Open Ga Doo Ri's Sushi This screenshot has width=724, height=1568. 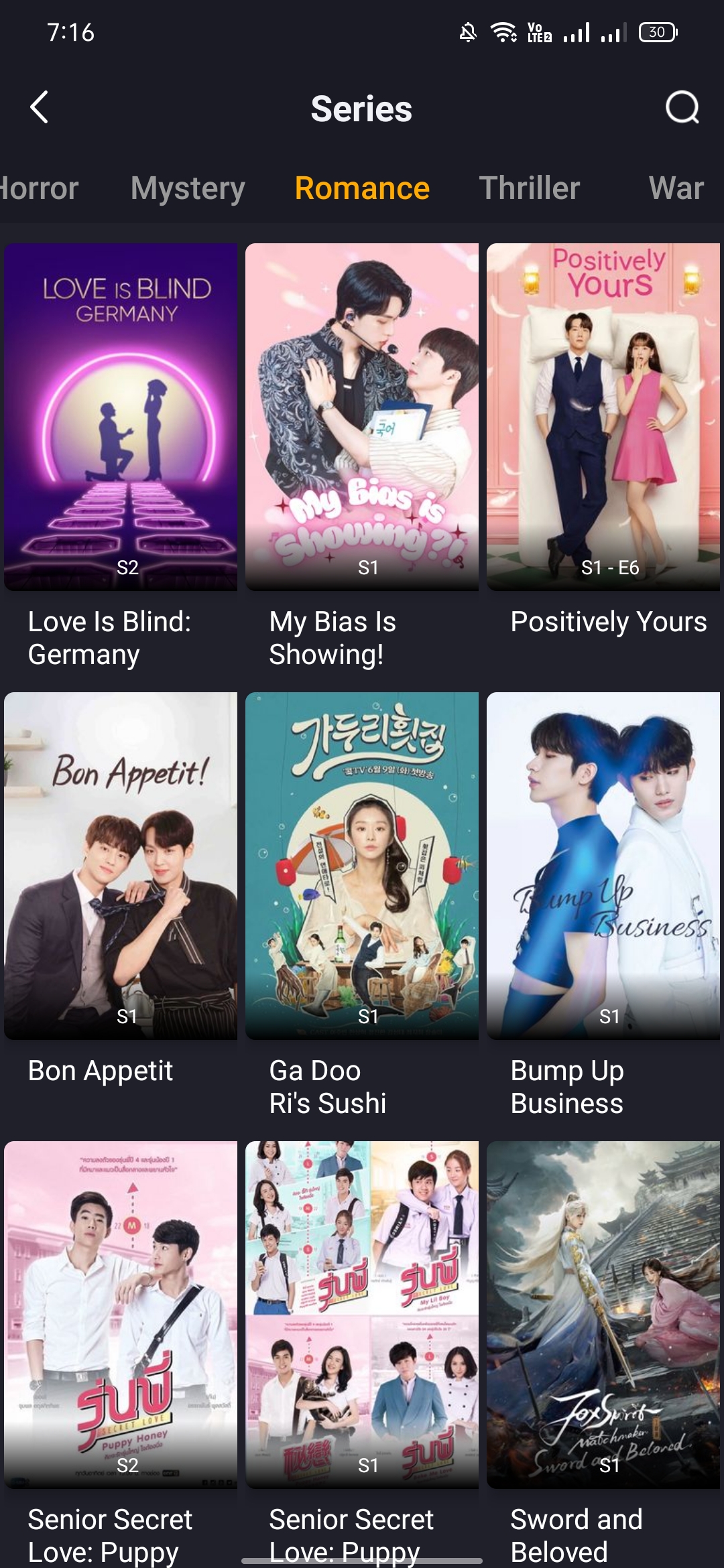pos(362,866)
